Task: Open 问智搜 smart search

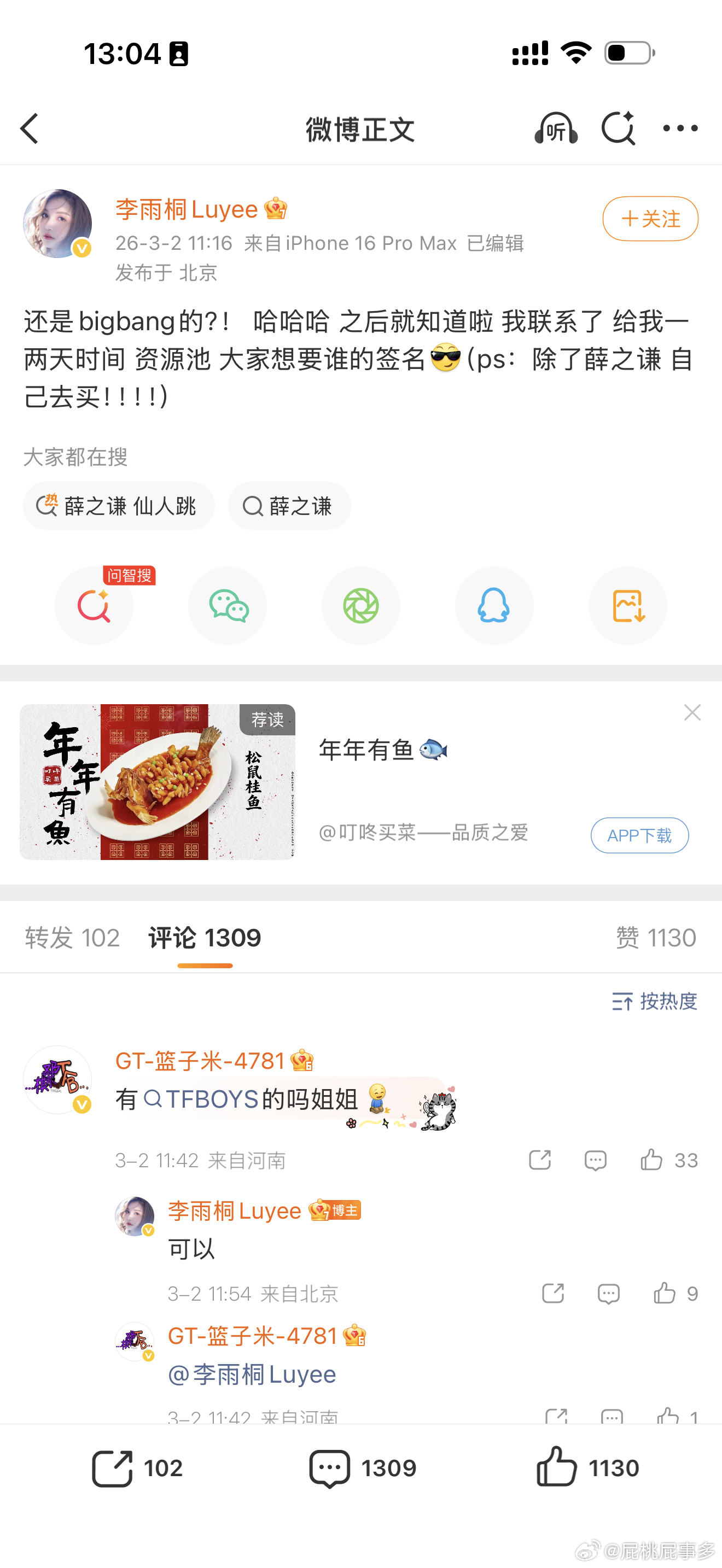Action: pos(94,605)
